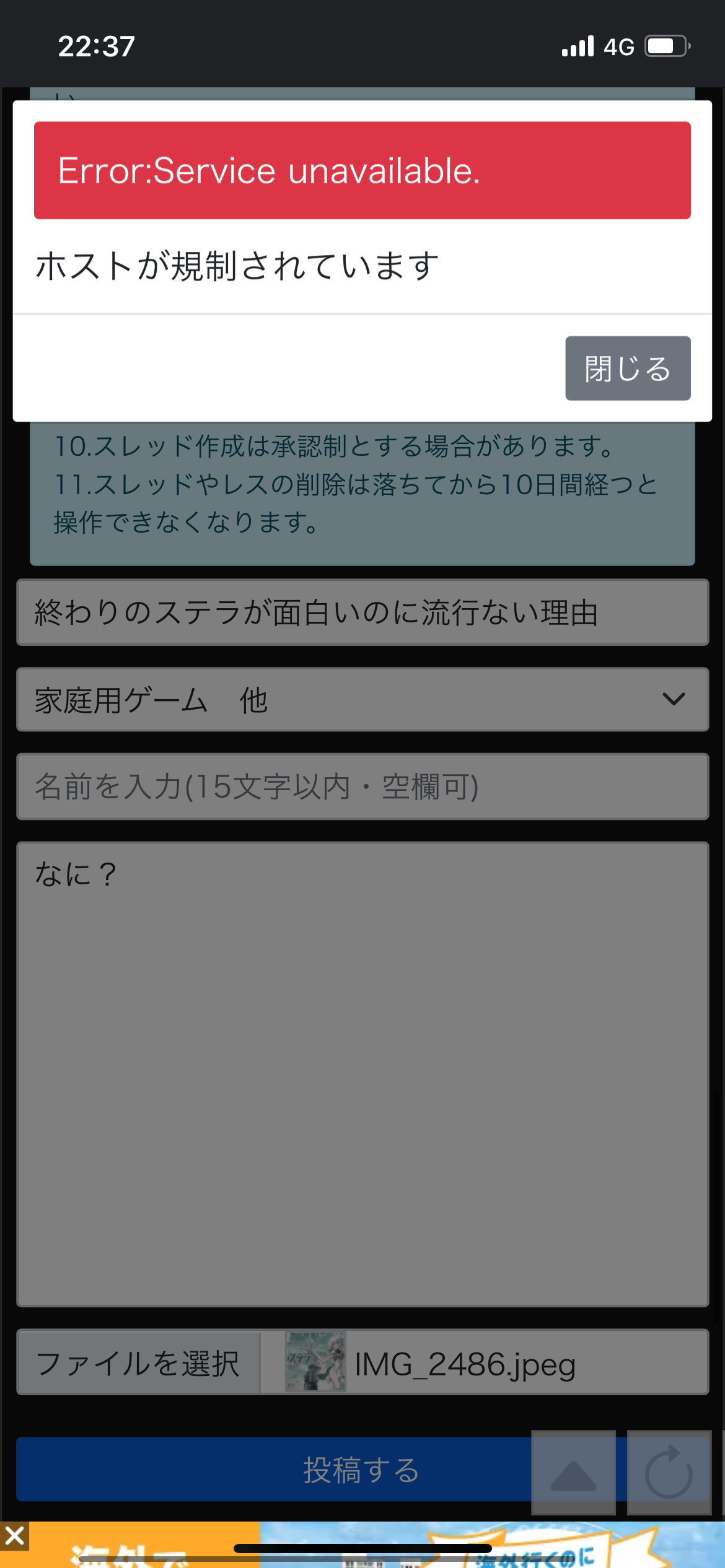Choose a file with ファイルを選択

(x=138, y=1364)
